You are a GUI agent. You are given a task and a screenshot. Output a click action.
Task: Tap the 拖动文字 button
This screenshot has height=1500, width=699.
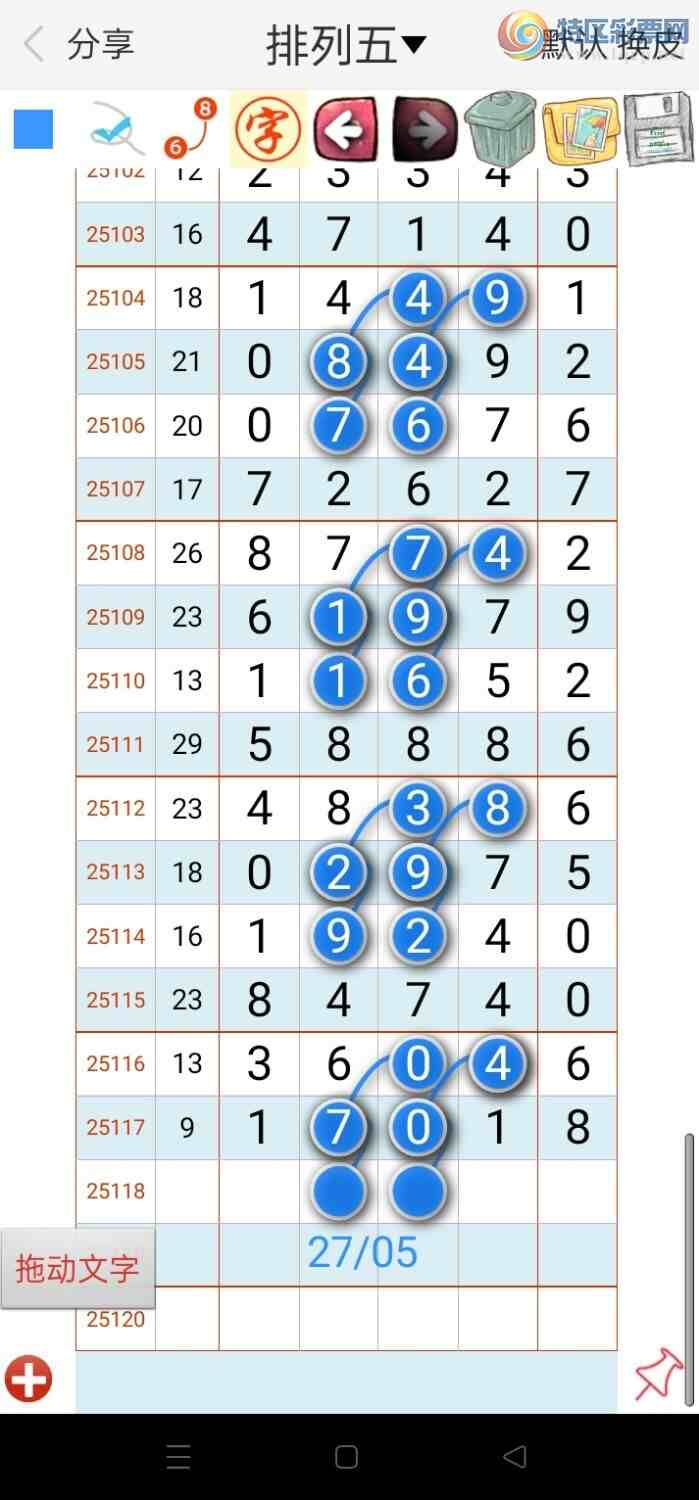[78, 1268]
